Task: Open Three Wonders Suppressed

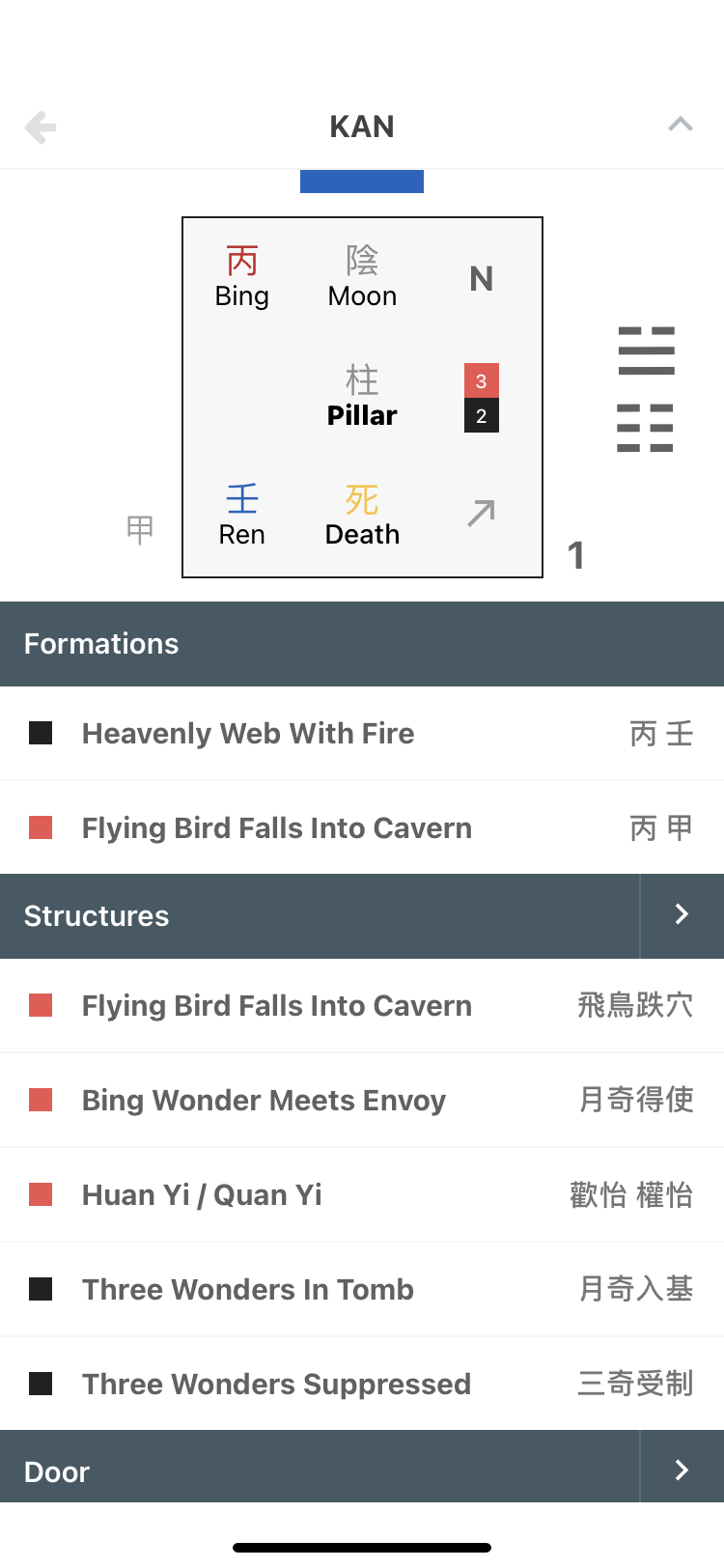Action: click(361, 1385)
